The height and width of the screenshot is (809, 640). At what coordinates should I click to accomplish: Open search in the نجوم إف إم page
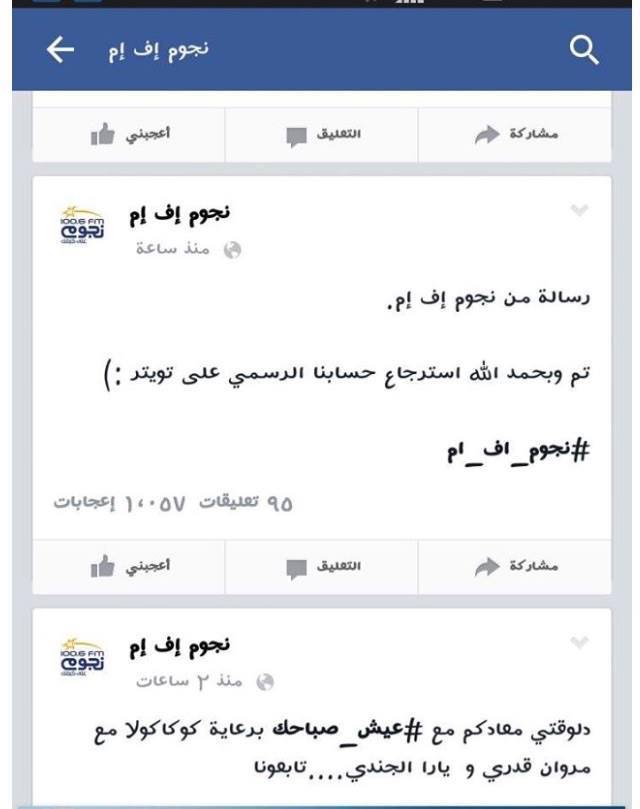pyautogui.click(x=583, y=49)
